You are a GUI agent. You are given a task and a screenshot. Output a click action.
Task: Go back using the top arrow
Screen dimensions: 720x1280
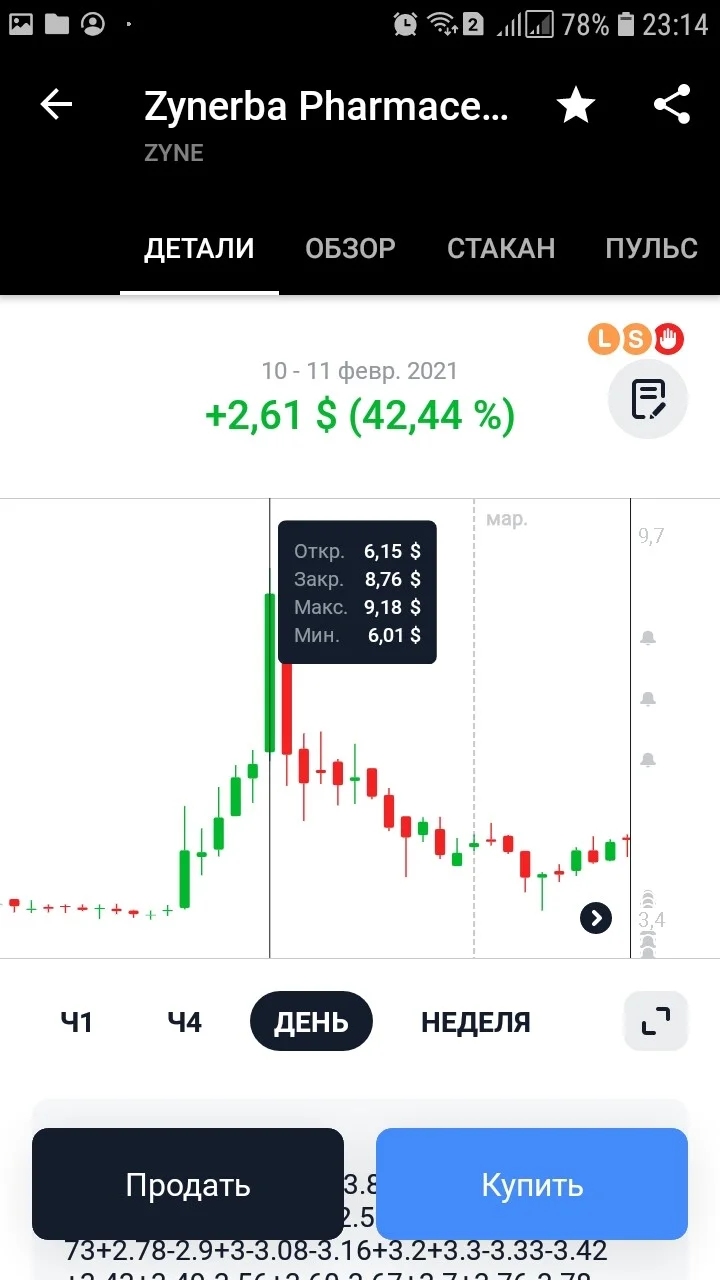point(56,104)
